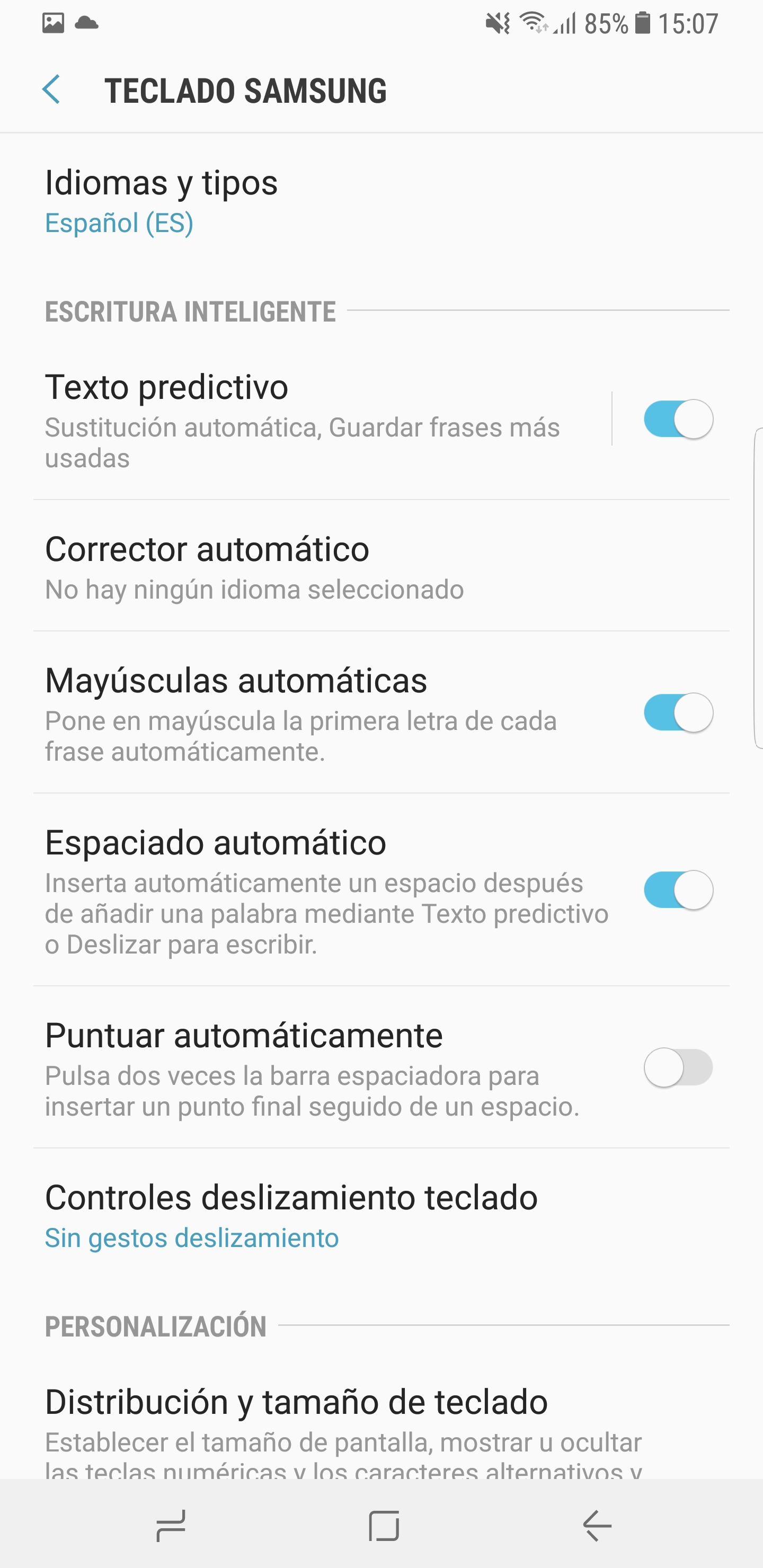This screenshot has height=1568, width=763.
Task: Disable Mayúsculas automáticas
Action: [x=678, y=712]
